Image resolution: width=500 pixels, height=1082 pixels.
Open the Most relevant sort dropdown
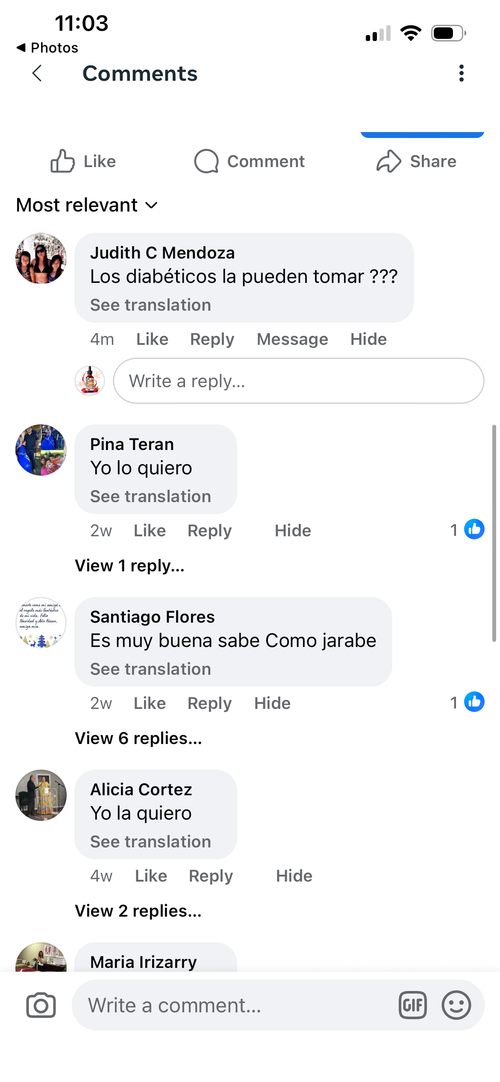click(x=87, y=205)
